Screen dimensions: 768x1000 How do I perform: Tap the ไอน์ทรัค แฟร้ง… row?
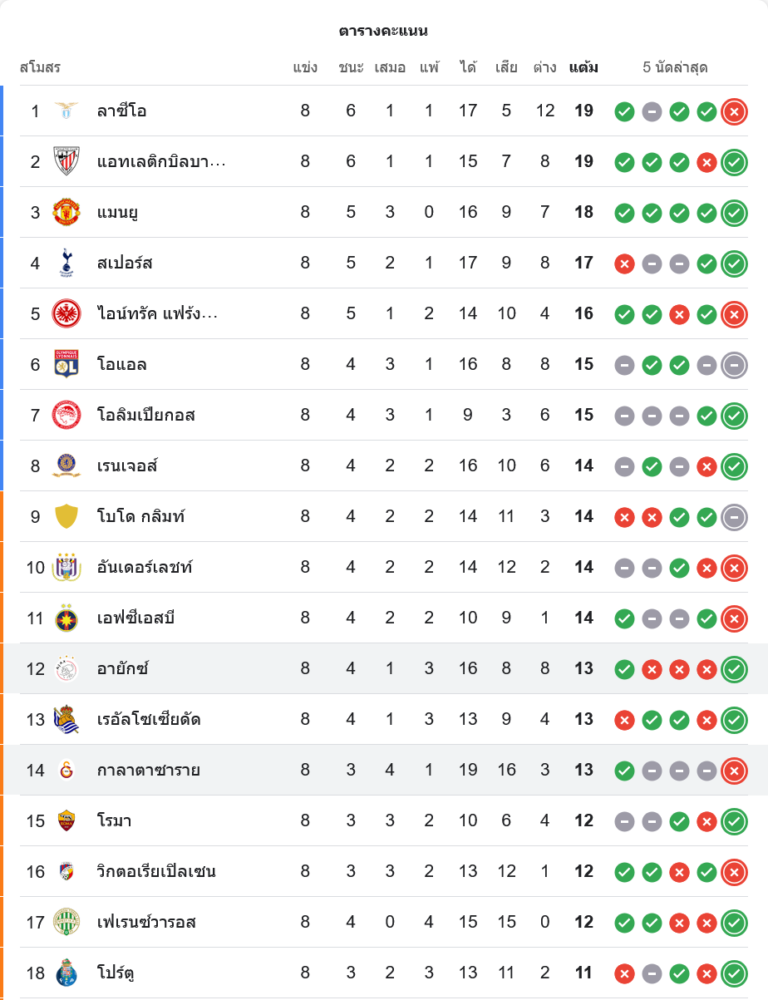pyautogui.click(x=157, y=314)
